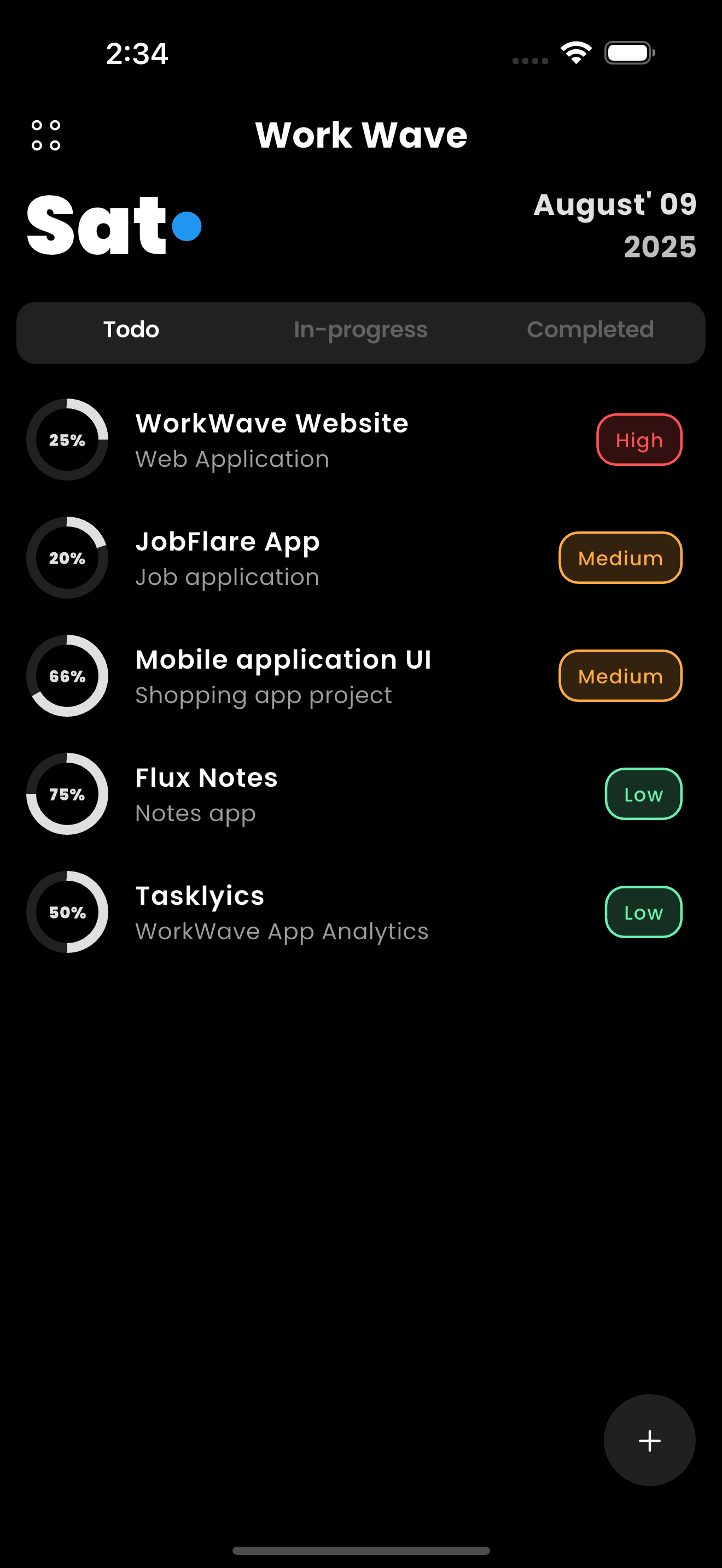Tap the Low badge on Flux Notes
Image resolution: width=722 pixels, height=1568 pixels.
click(x=643, y=794)
